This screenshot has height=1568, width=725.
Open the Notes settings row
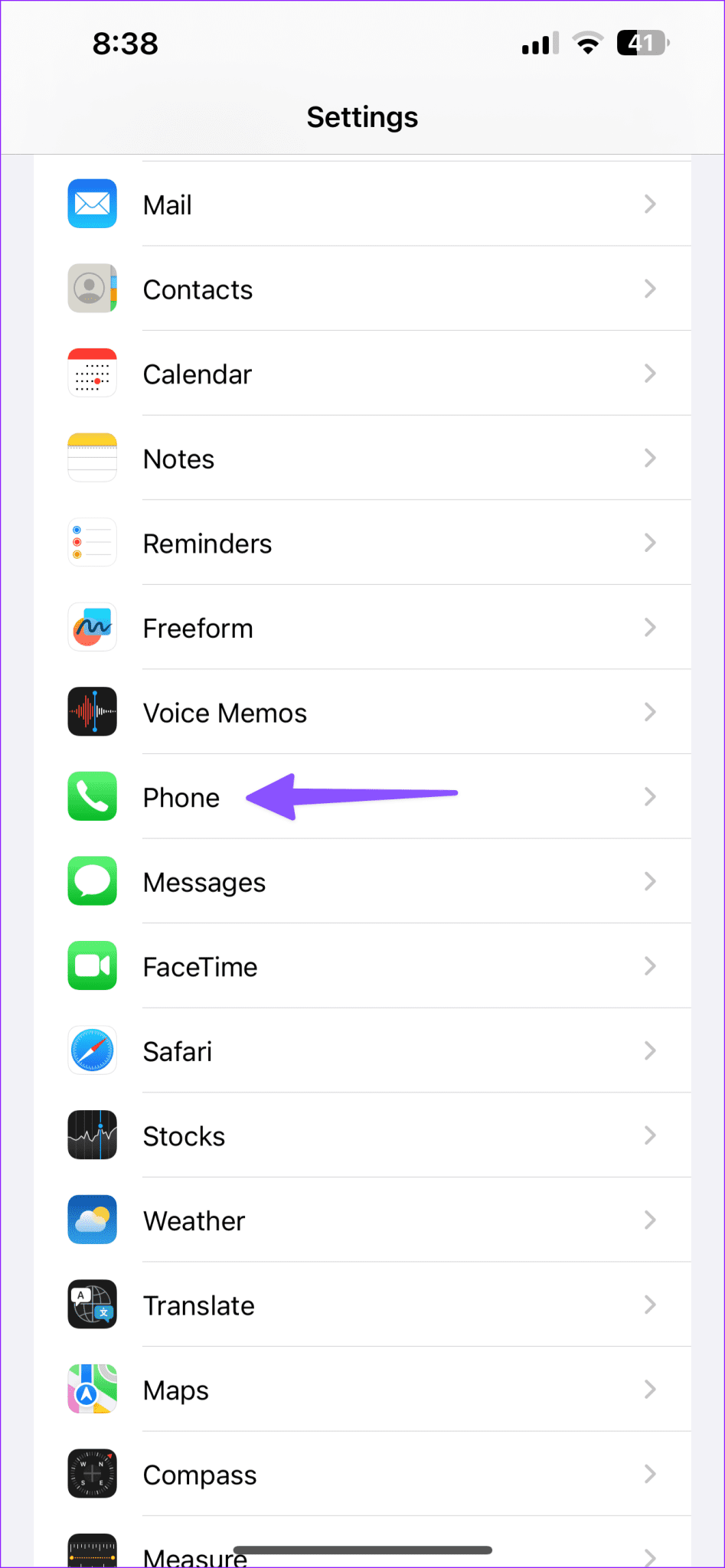[362, 458]
